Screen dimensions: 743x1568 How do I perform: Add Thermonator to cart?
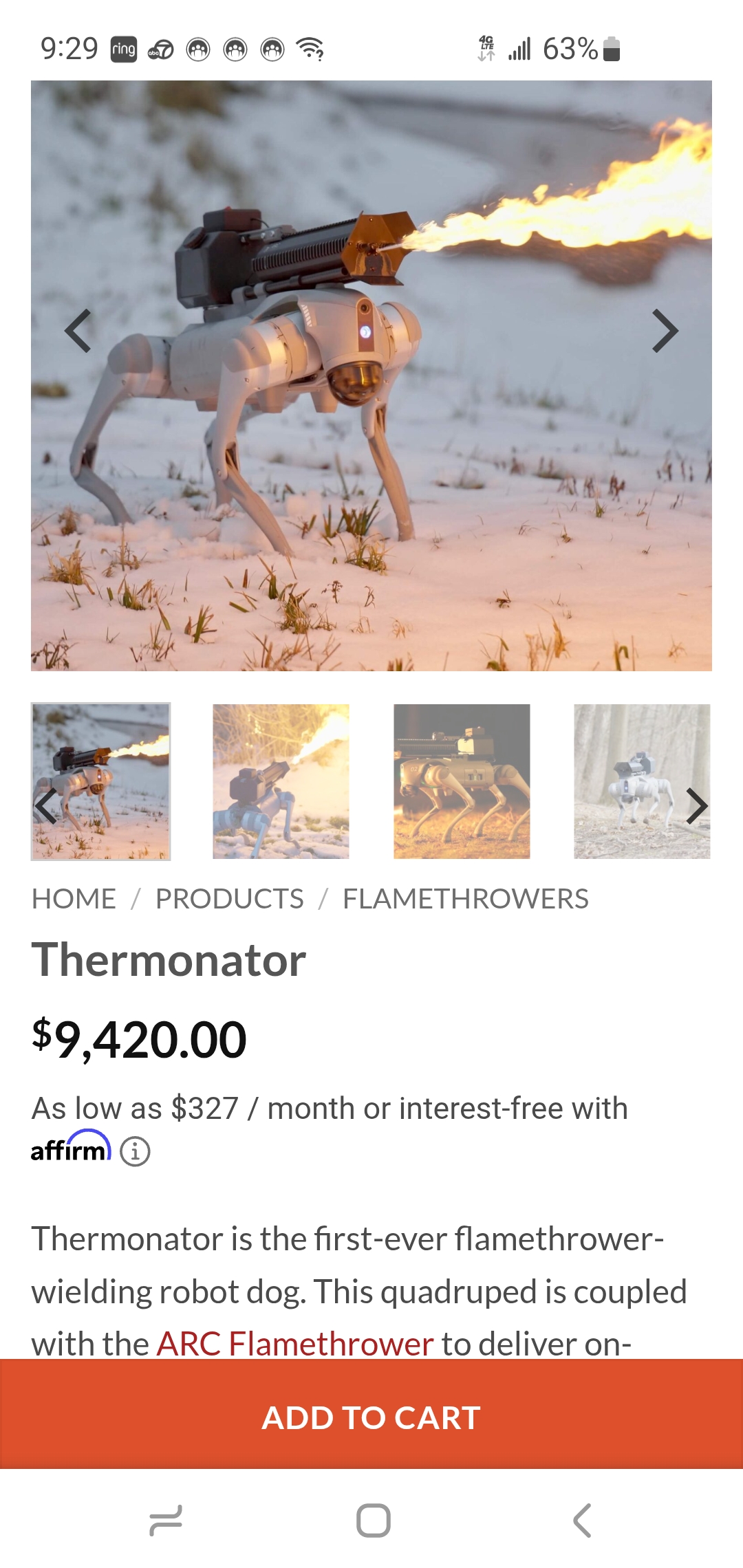point(371,1417)
